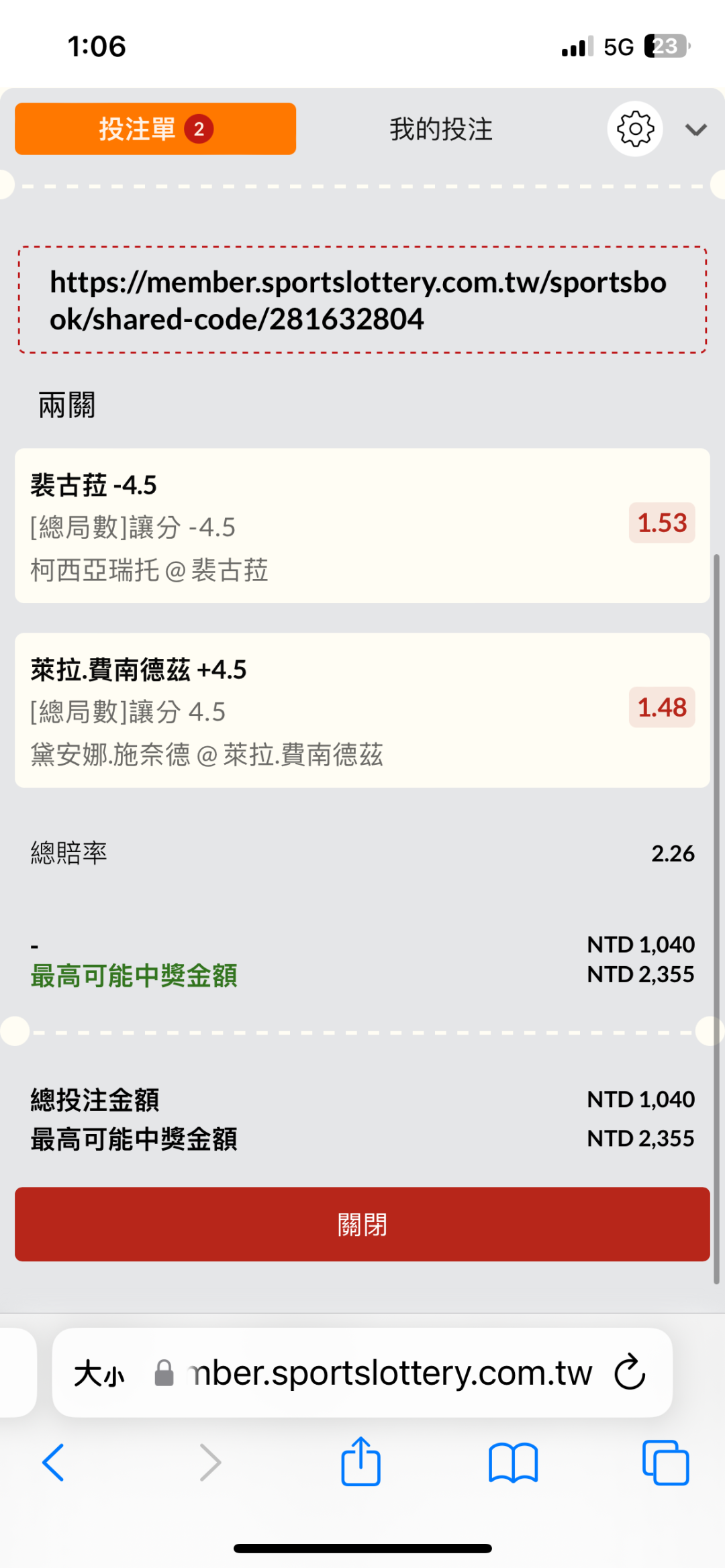Viewport: 725px width, 1568px height.
Task: Select the 萊拉.費南德茲 +4.5 bet card
Action: point(362,710)
